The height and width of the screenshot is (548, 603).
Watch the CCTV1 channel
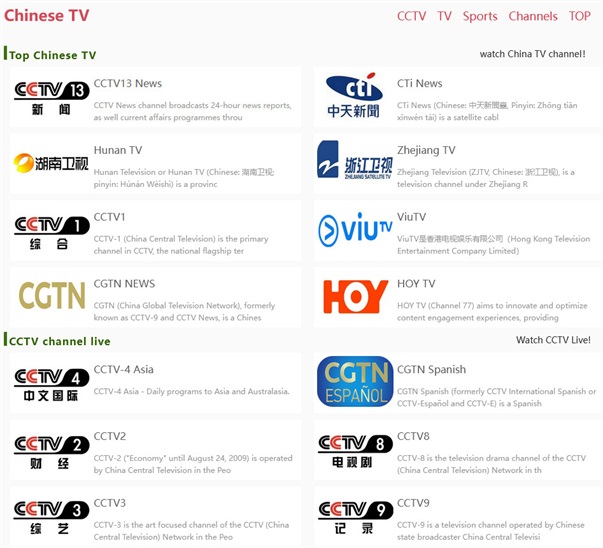[x=110, y=217]
